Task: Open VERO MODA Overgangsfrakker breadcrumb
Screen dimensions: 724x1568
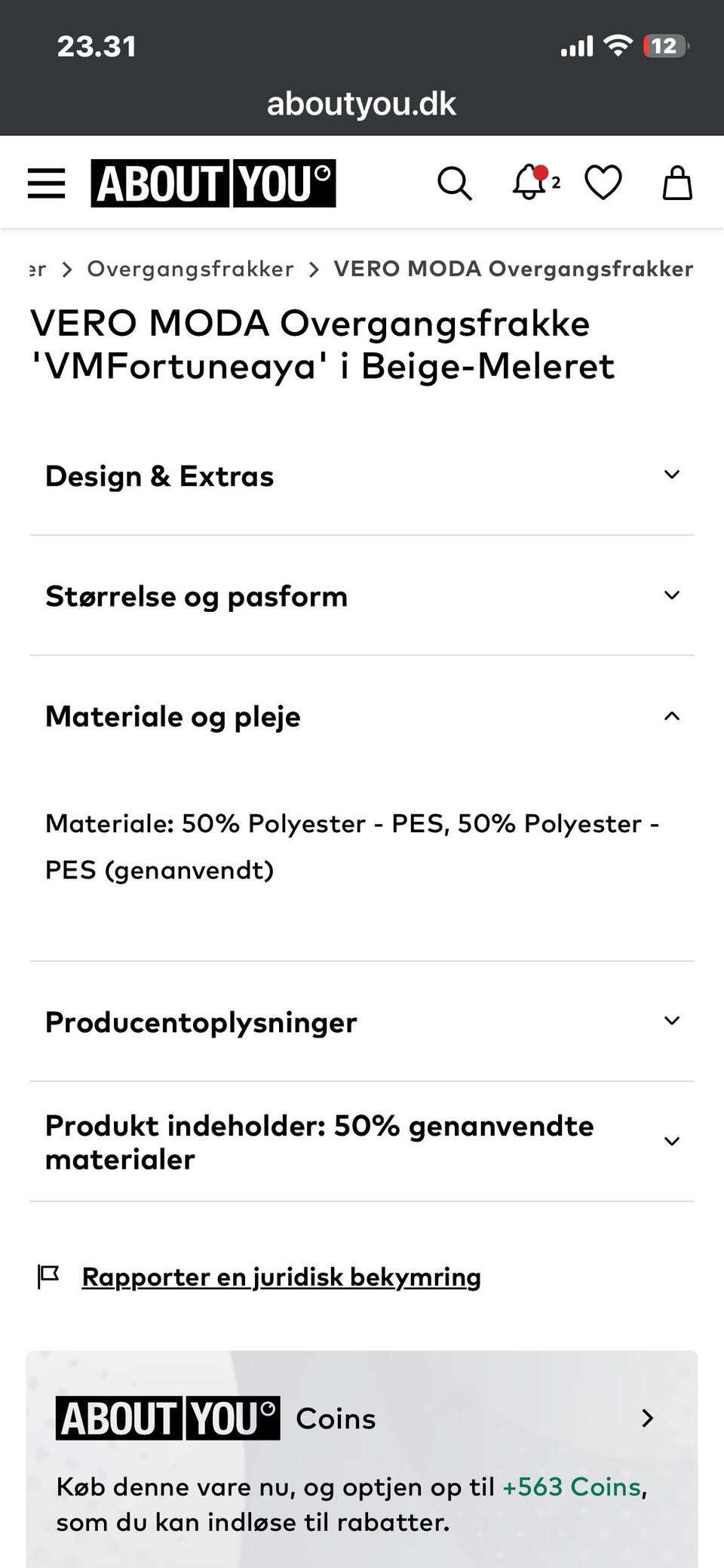Action: pyautogui.click(x=513, y=269)
